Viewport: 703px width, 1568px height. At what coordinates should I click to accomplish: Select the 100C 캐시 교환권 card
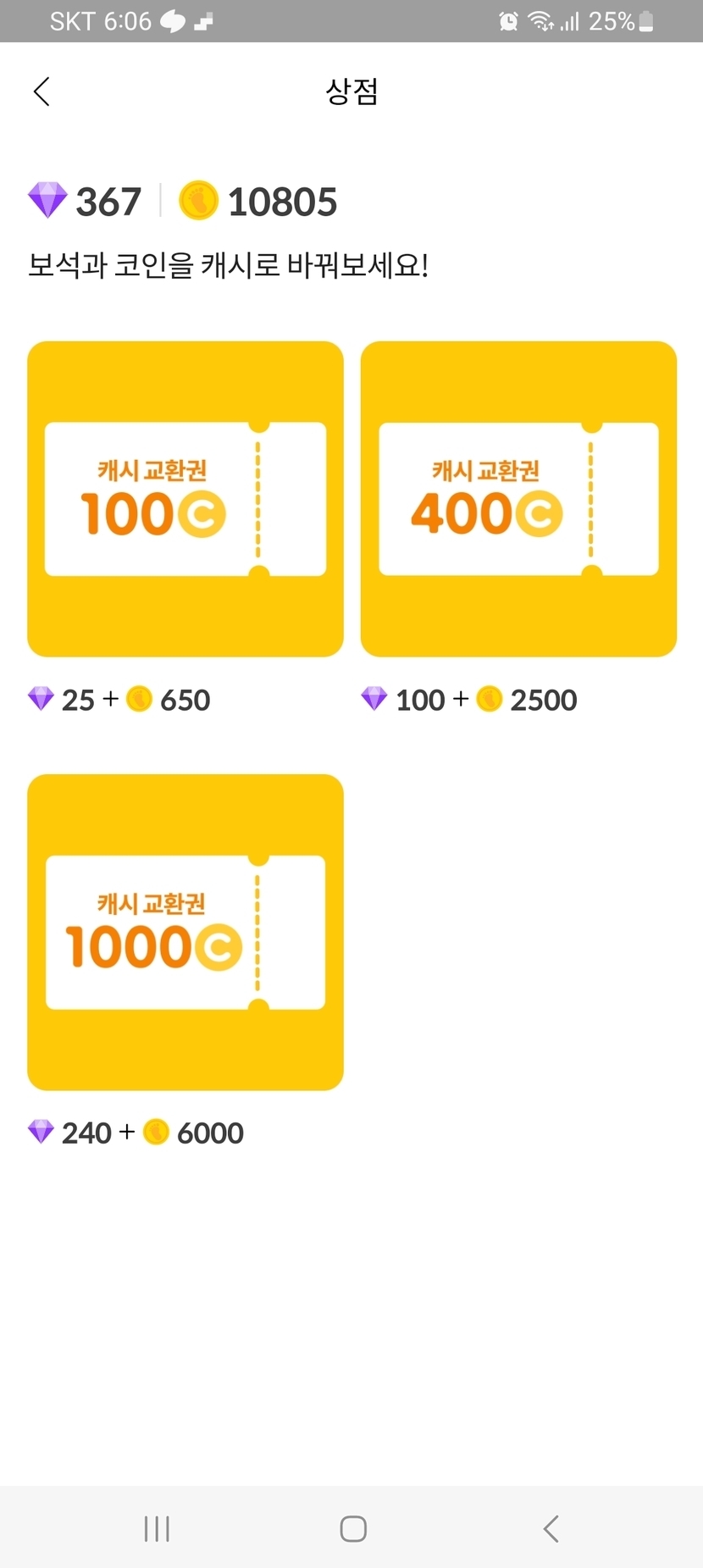[x=185, y=499]
